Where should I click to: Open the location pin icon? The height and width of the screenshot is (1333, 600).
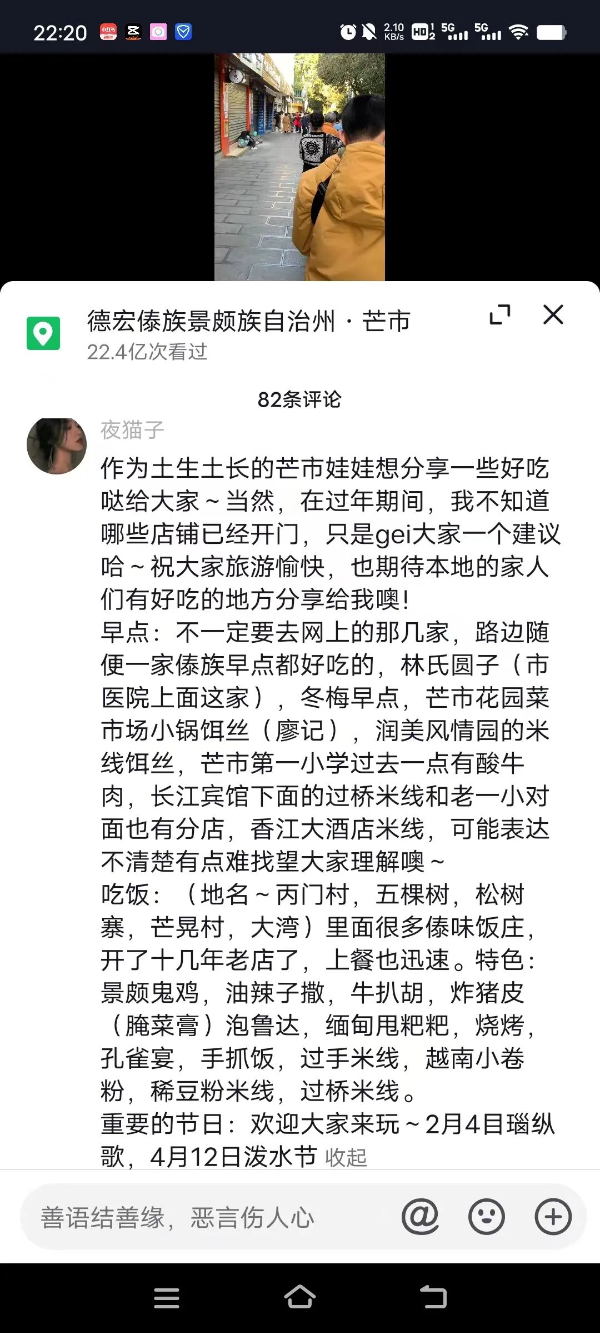pyautogui.click(x=43, y=333)
